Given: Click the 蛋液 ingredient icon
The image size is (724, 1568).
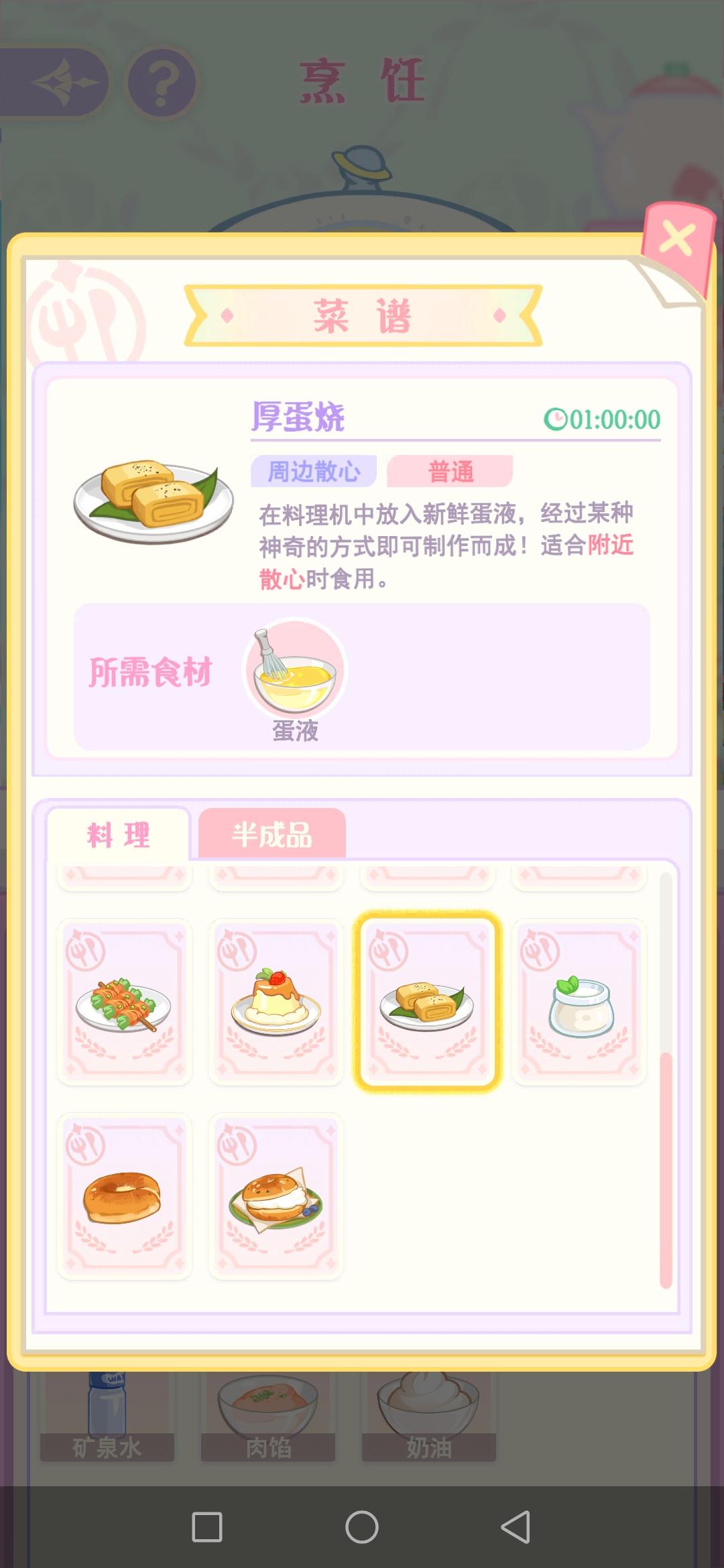Looking at the screenshot, I should (294, 667).
